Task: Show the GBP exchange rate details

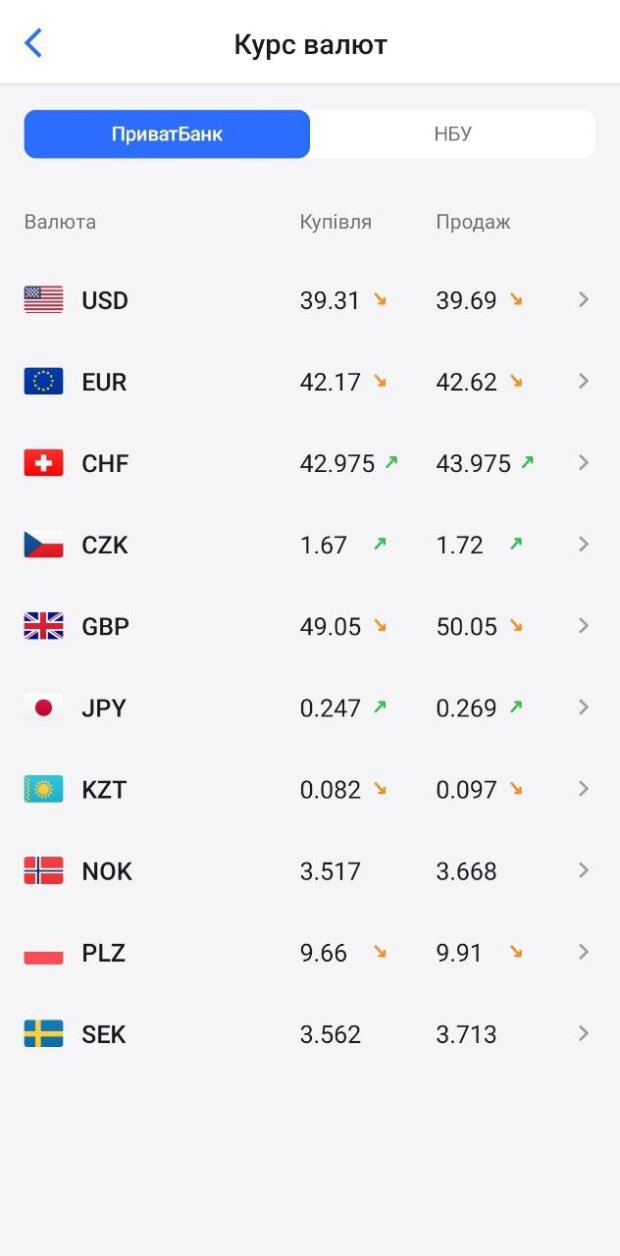Action: [310, 626]
